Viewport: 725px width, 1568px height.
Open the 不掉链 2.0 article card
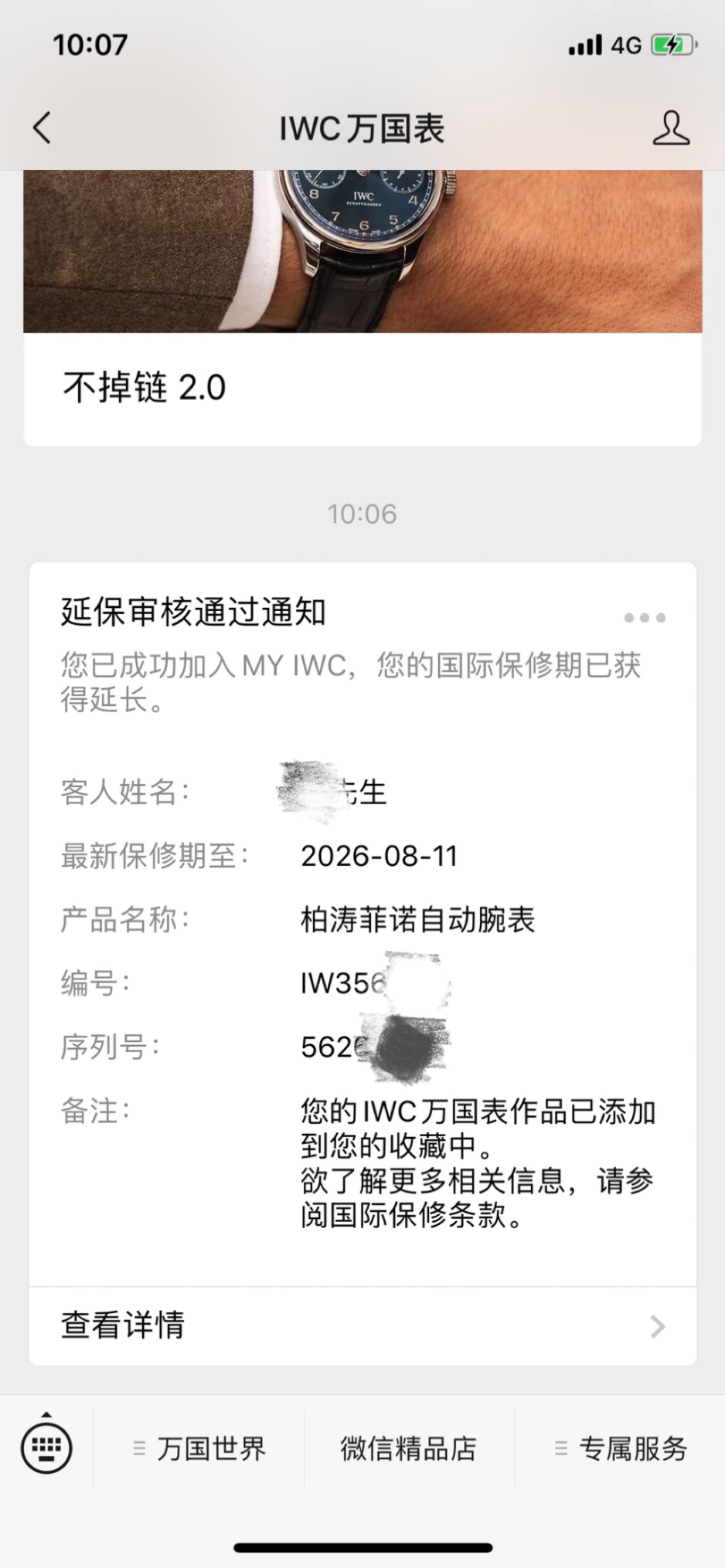point(362,307)
